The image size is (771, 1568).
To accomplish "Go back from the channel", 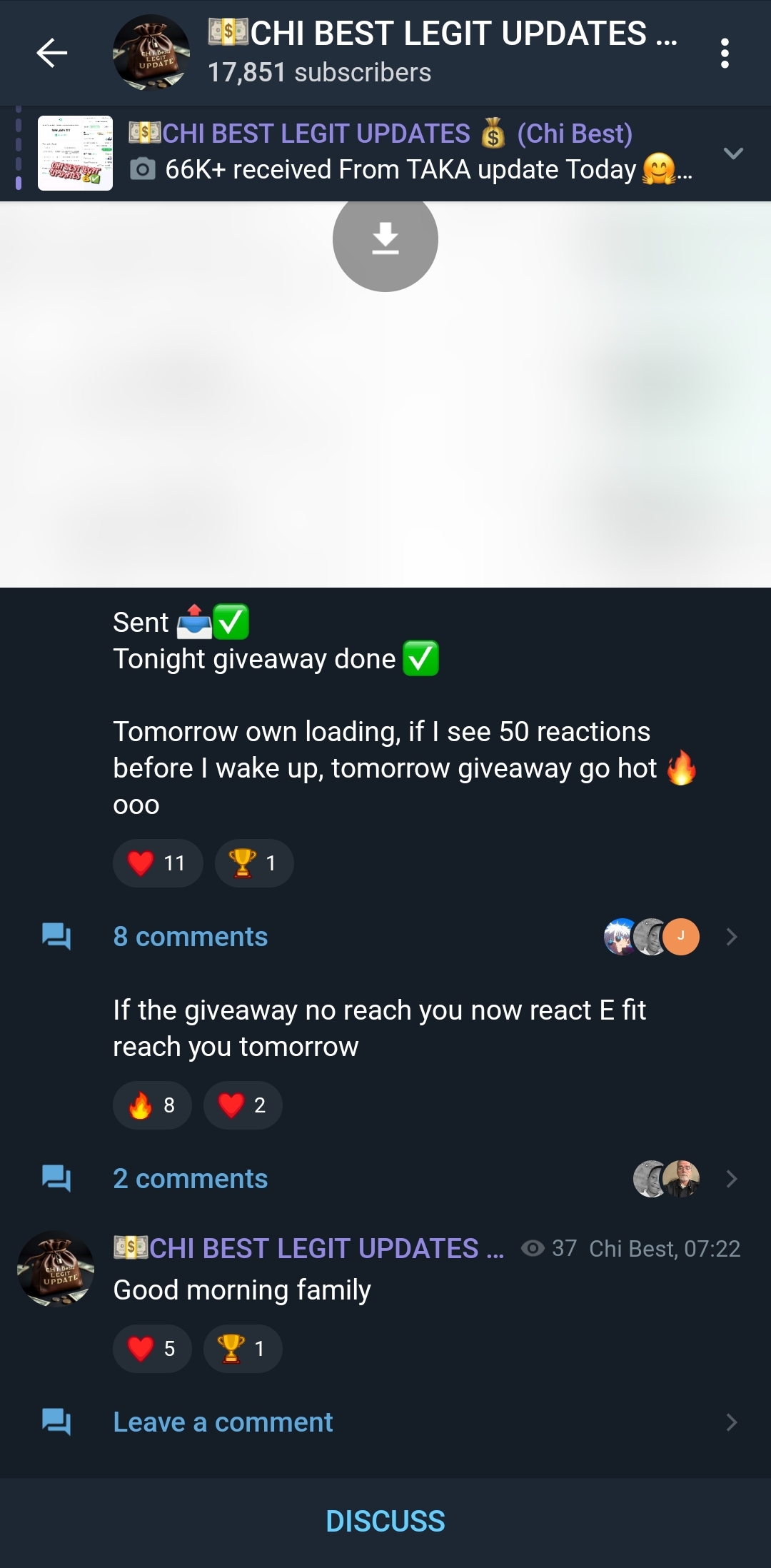I will point(51,53).
